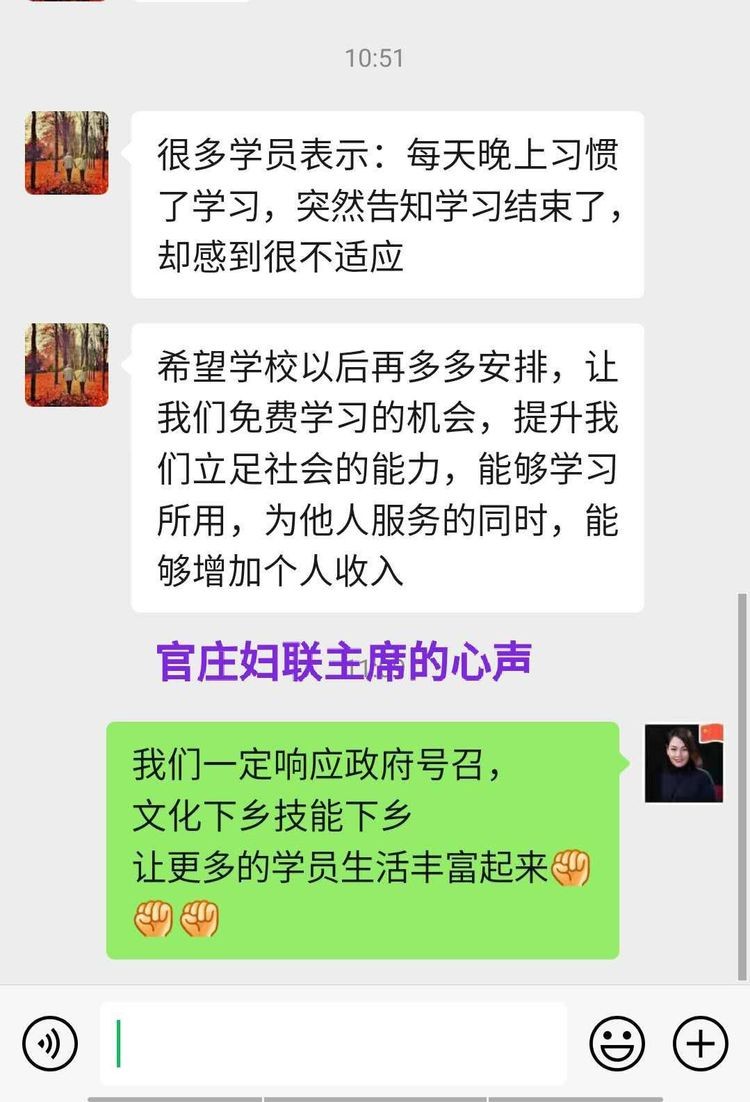Open the emoji sticker panel
Screen dimensions: 750x1102
(x=617, y=1044)
